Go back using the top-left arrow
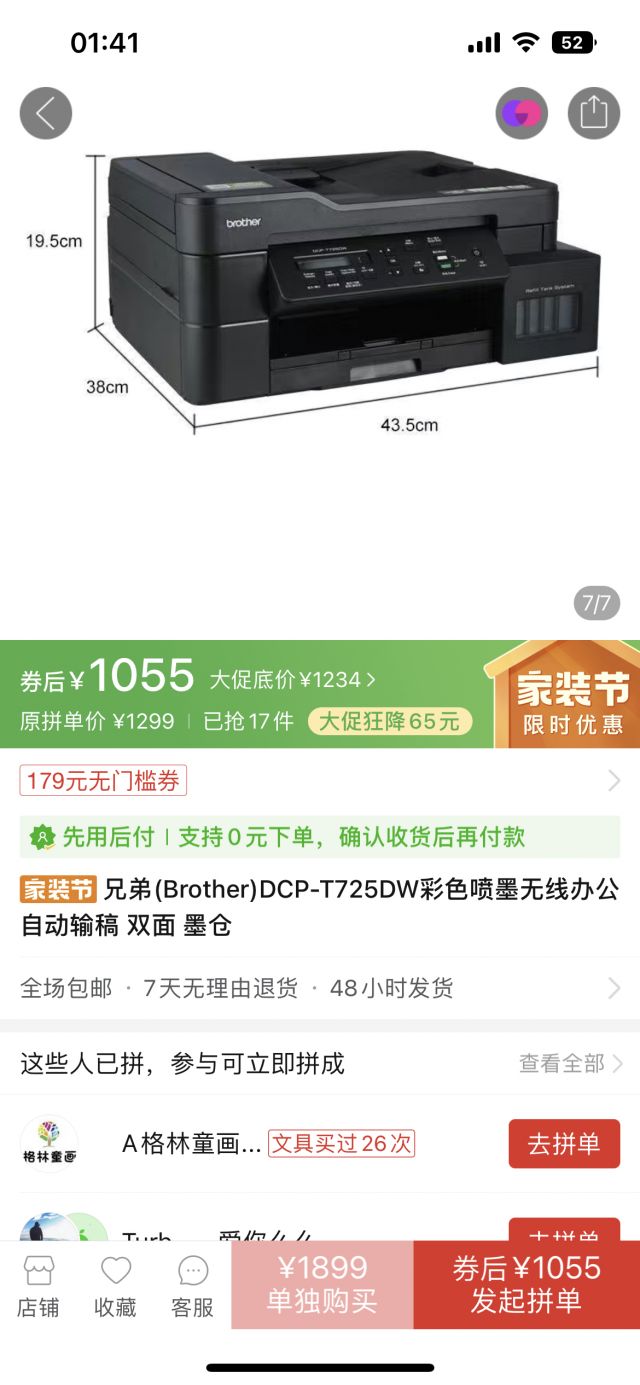640x1385 pixels. 46,113
